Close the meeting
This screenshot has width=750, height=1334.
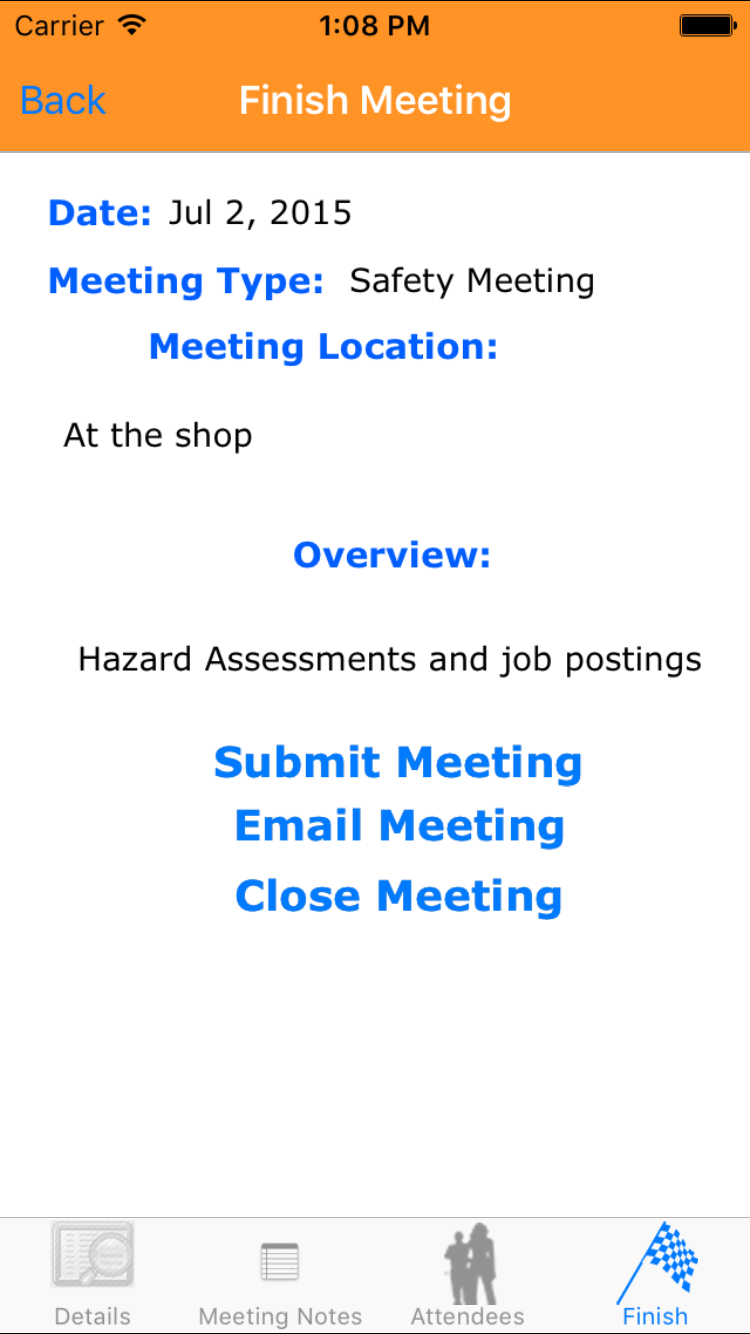[398, 896]
